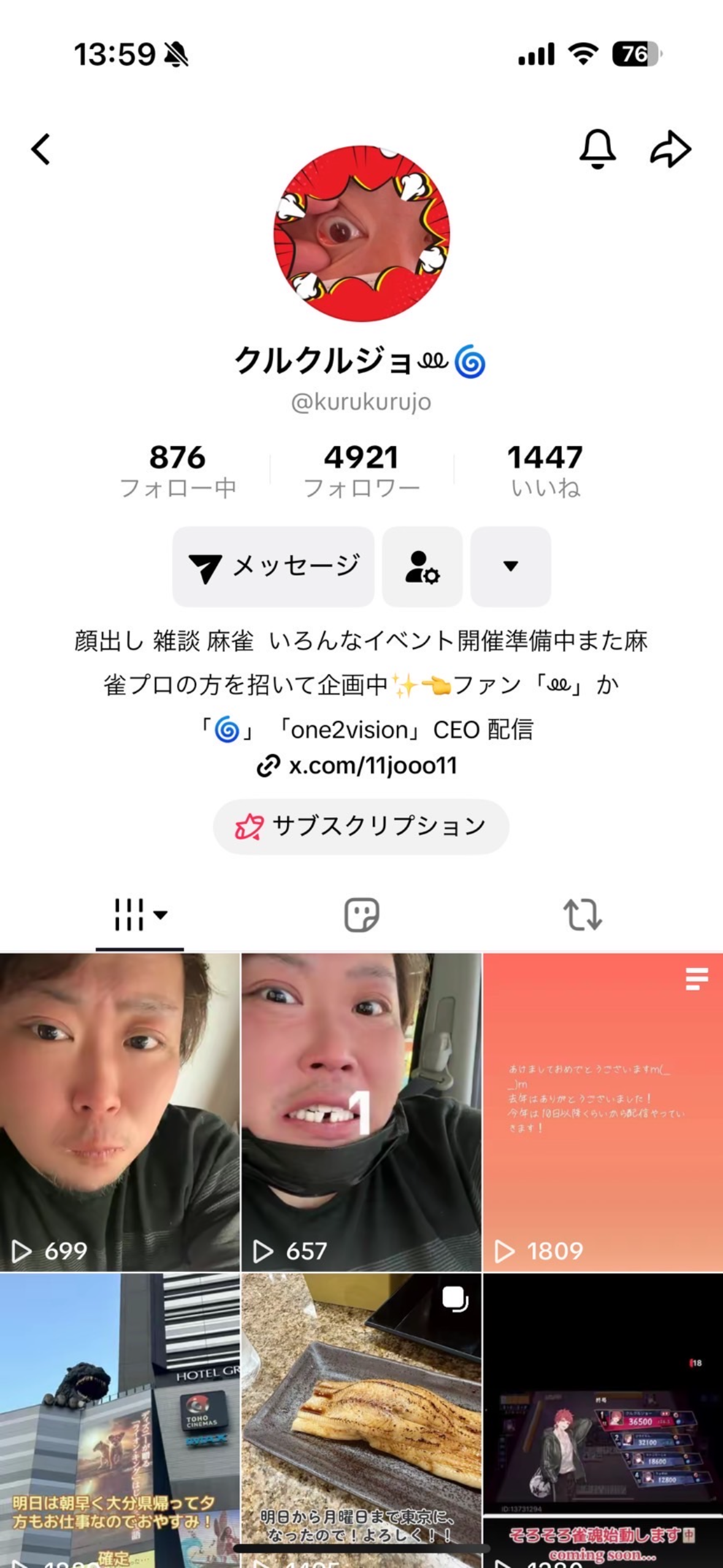Tap the メッセージ button
This screenshot has height=1568, width=723.
[274, 566]
